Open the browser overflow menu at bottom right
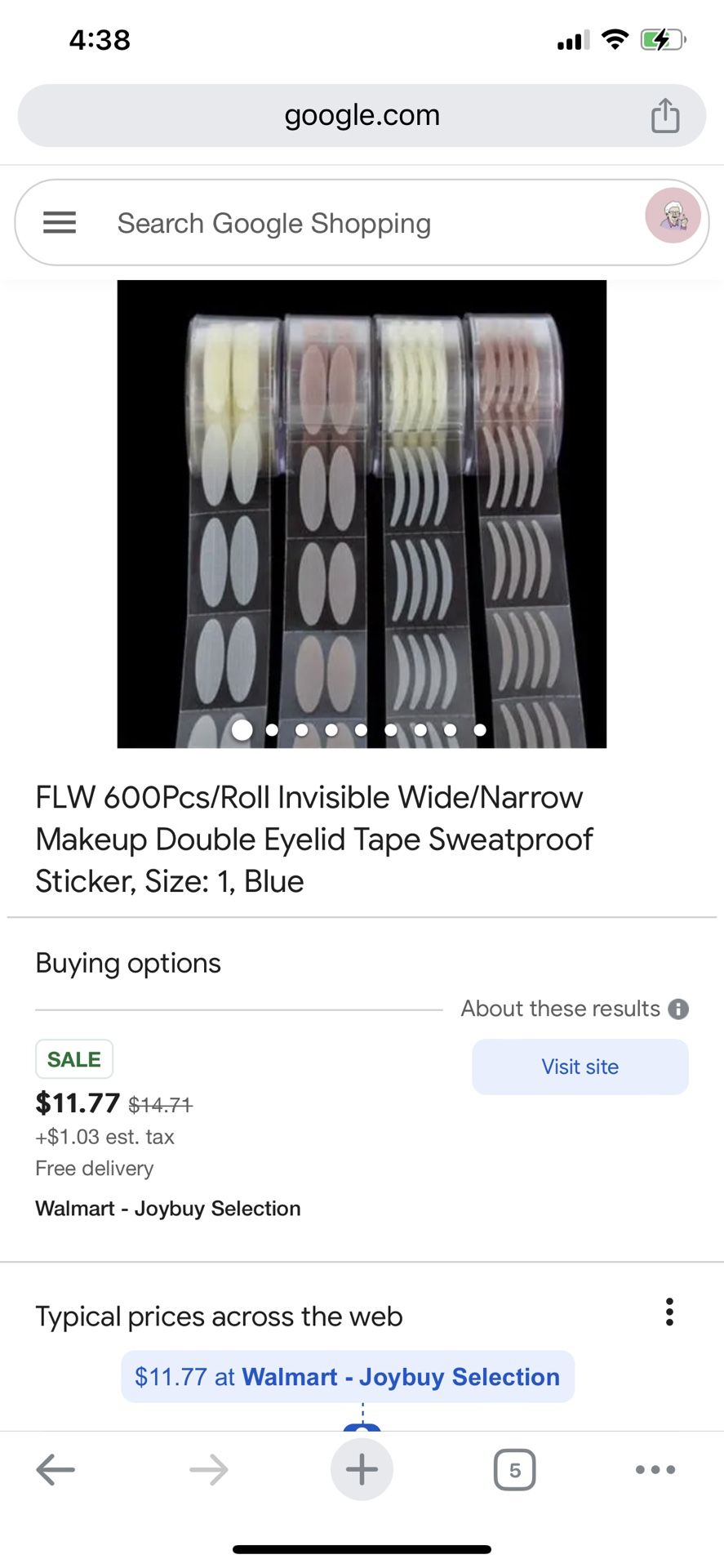 click(x=654, y=1470)
